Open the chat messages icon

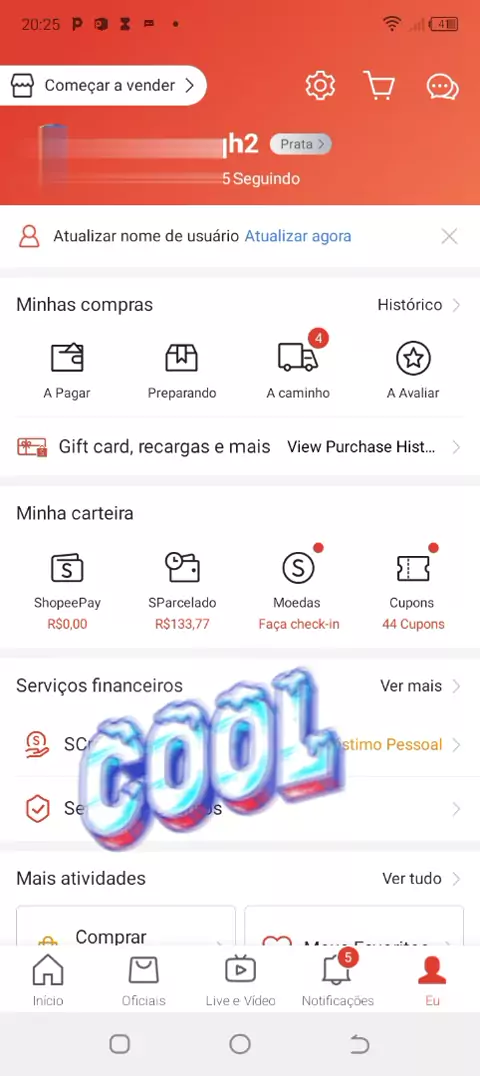(x=442, y=86)
